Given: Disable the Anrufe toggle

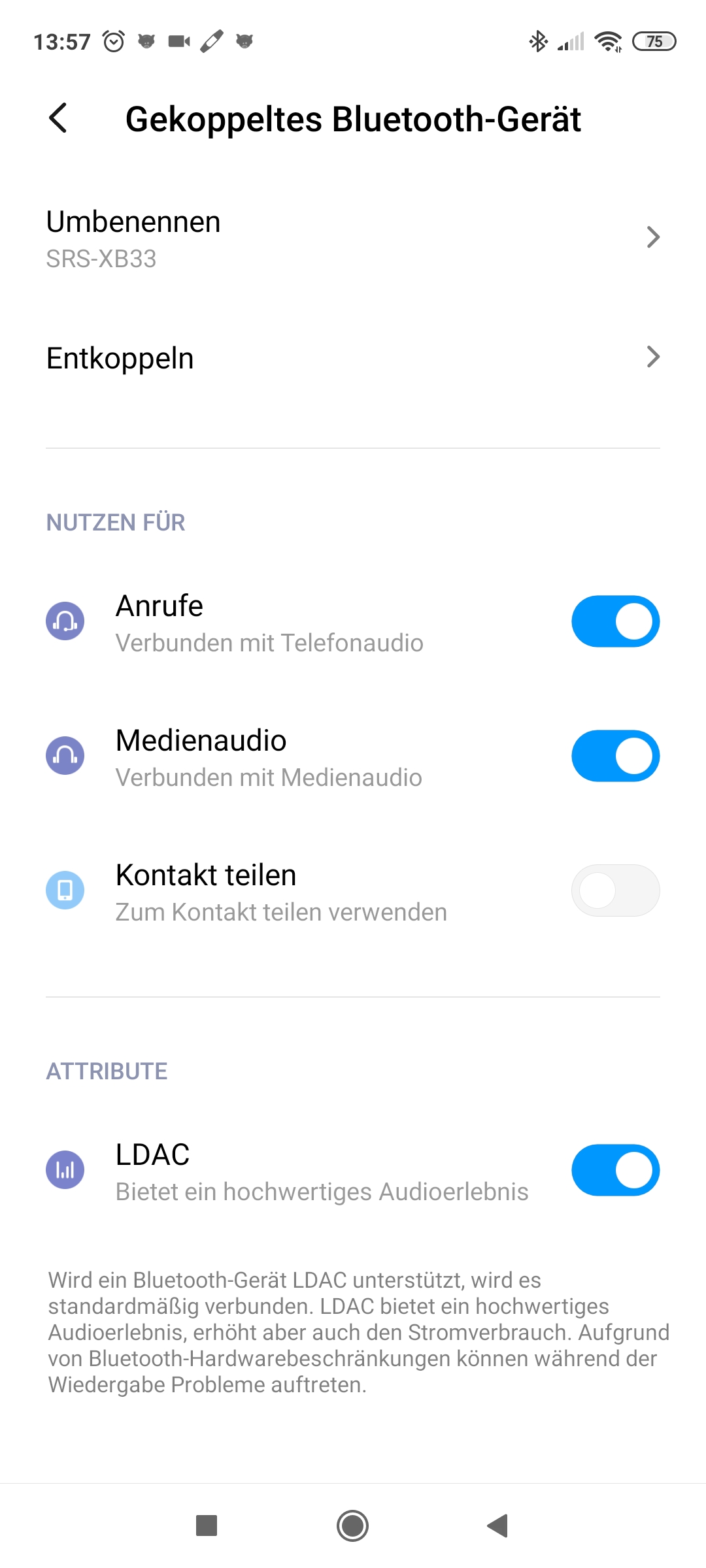Looking at the screenshot, I should (615, 621).
